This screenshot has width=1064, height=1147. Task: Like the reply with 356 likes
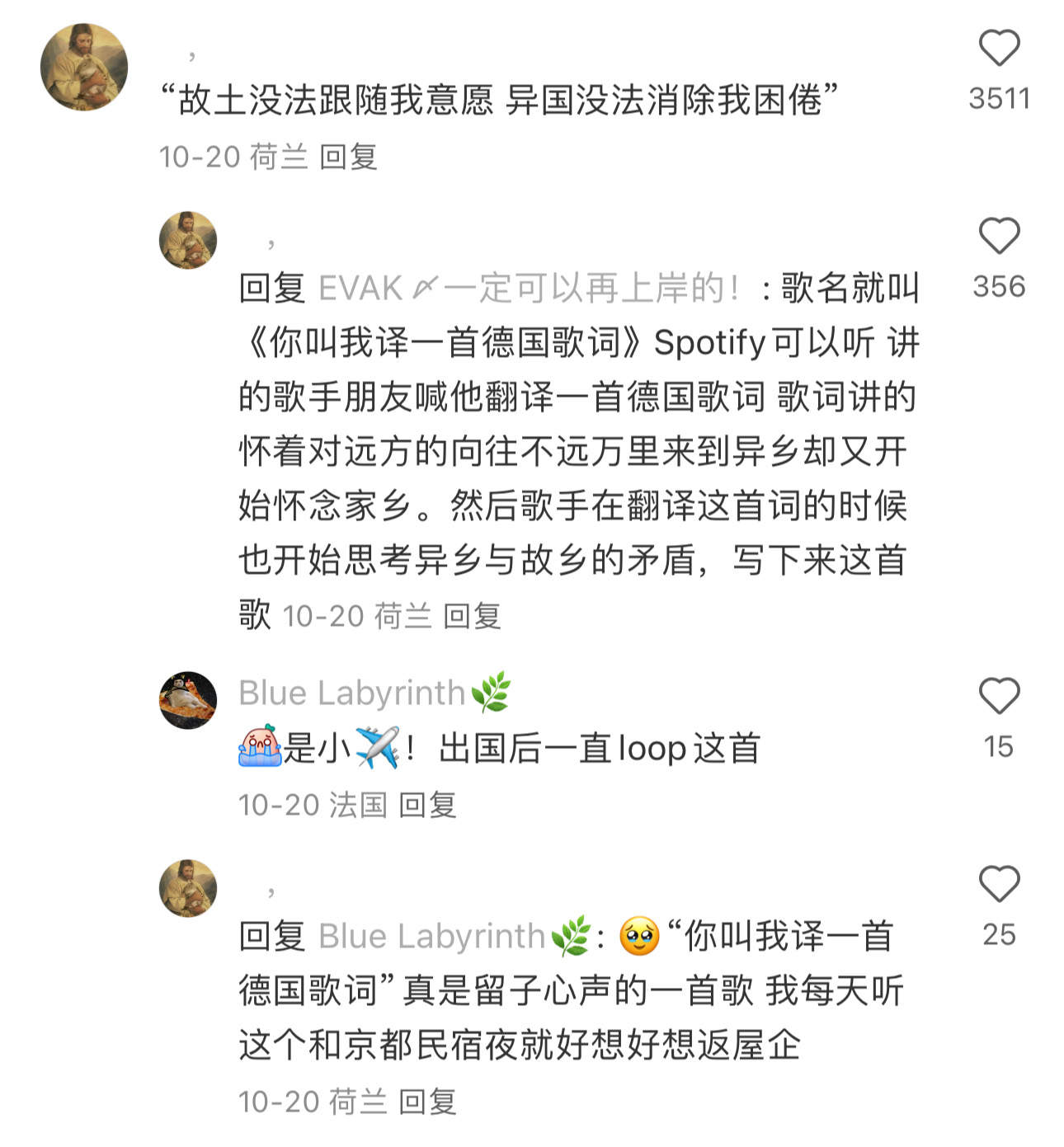click(999, 236)
